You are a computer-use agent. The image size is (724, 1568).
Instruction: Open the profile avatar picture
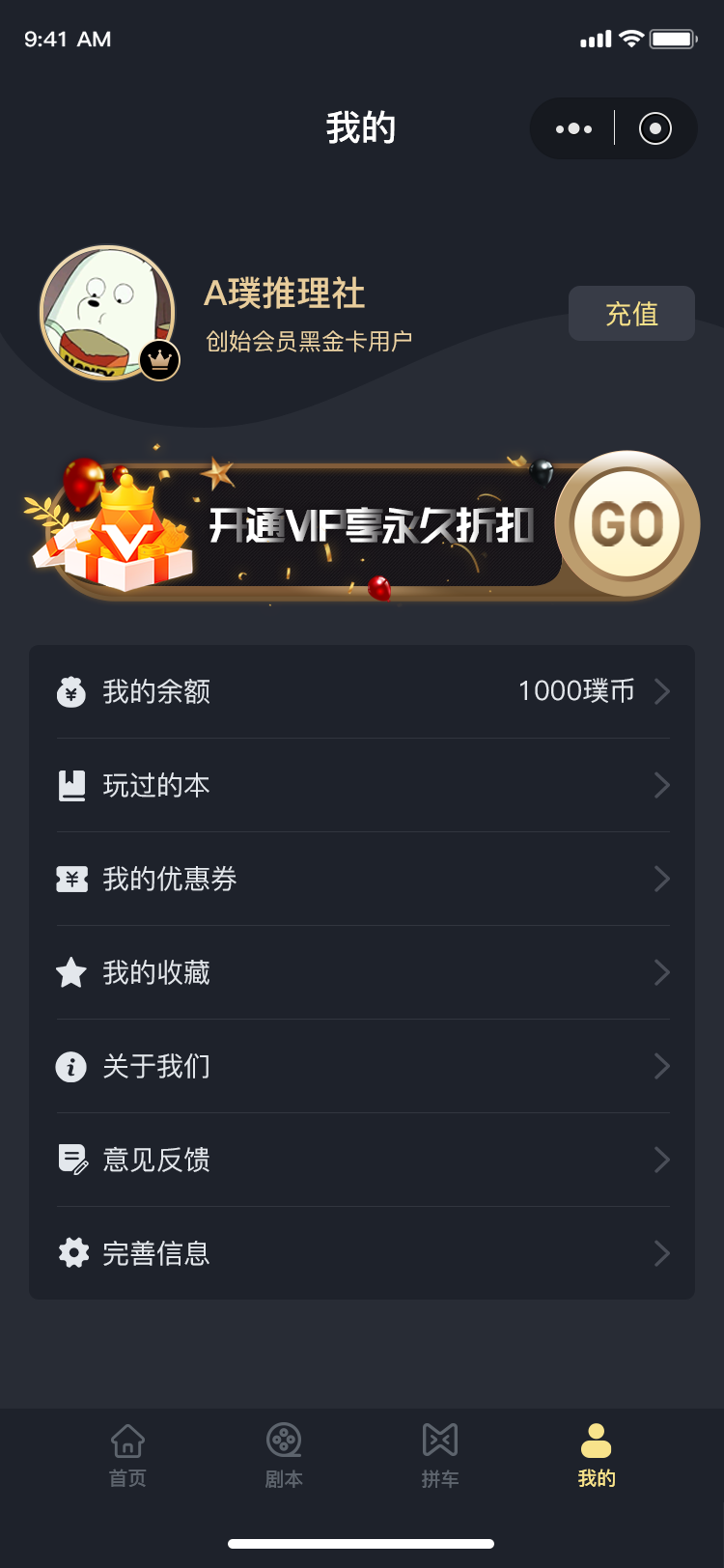pos(107,312)
